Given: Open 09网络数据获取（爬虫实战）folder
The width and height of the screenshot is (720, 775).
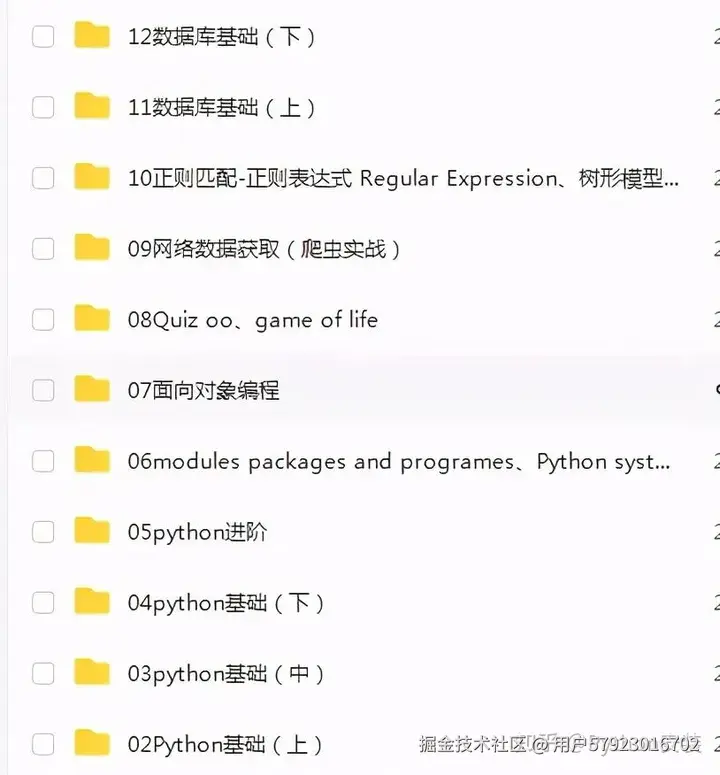Looking at the screenshot, I should pos(264,249).
